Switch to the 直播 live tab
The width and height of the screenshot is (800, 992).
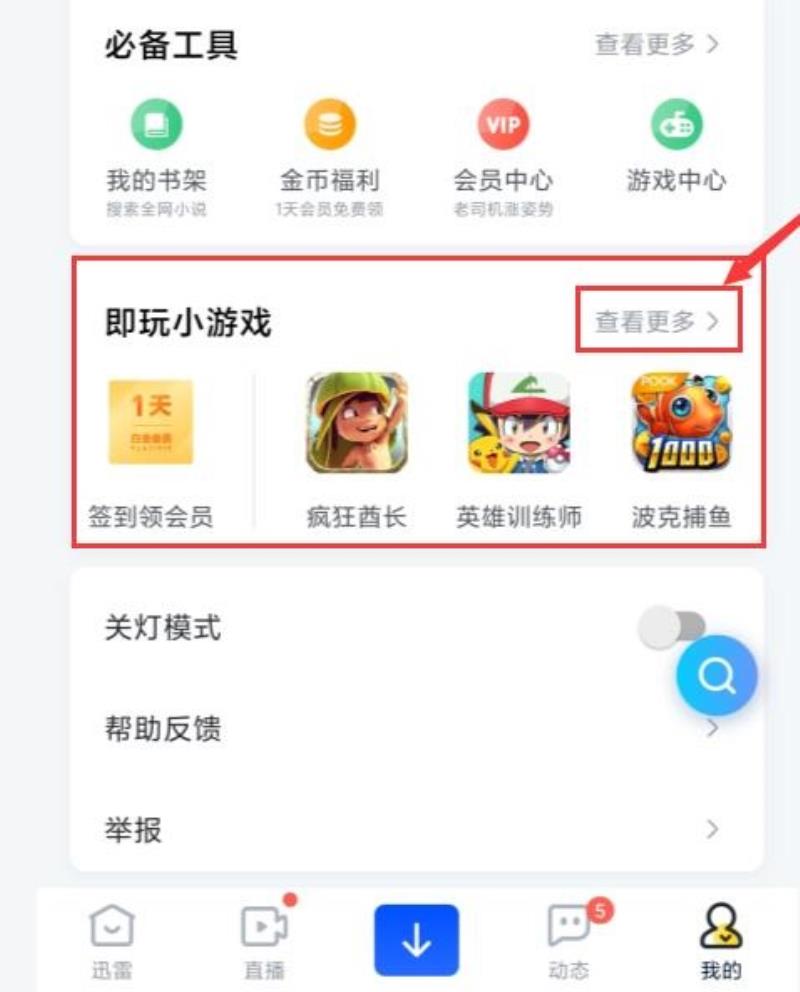pos(263,940)
